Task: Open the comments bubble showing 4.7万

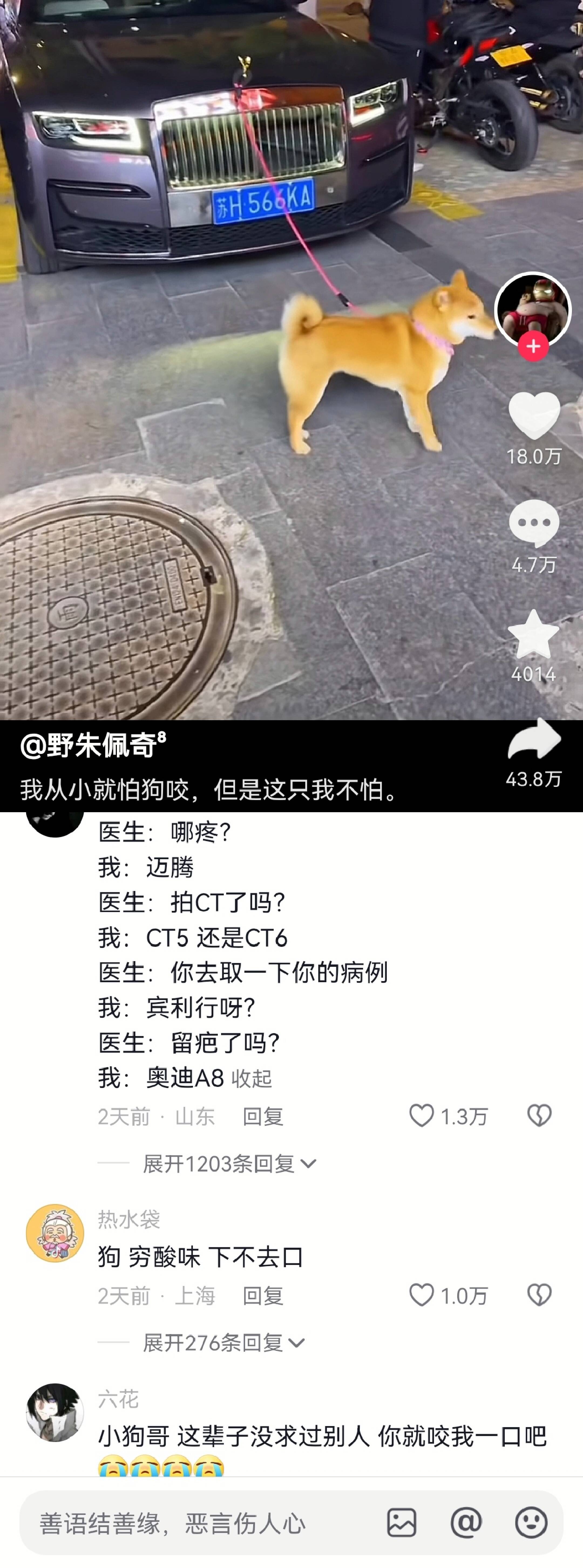Action: [x=534, y=523]
